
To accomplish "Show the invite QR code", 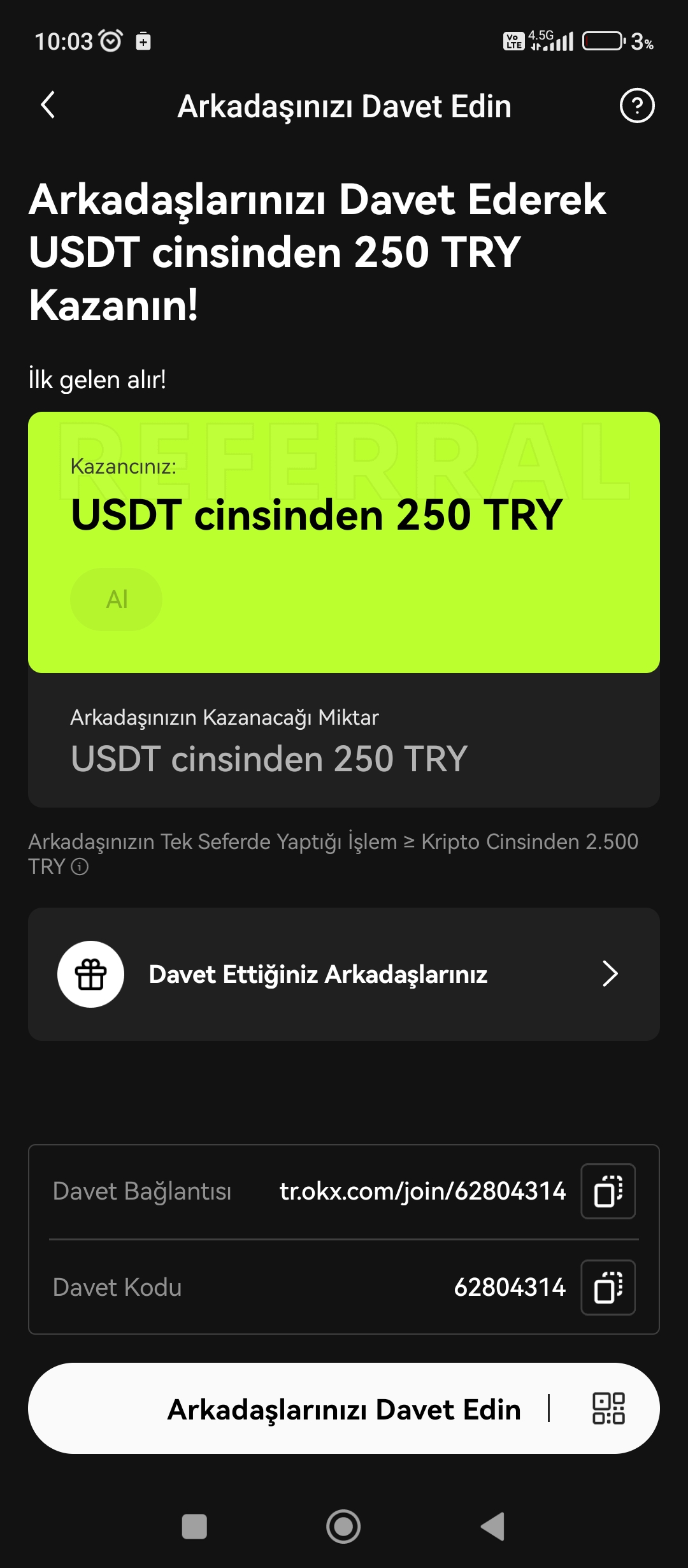I will pyautogui.click(x=608, y=1409).
